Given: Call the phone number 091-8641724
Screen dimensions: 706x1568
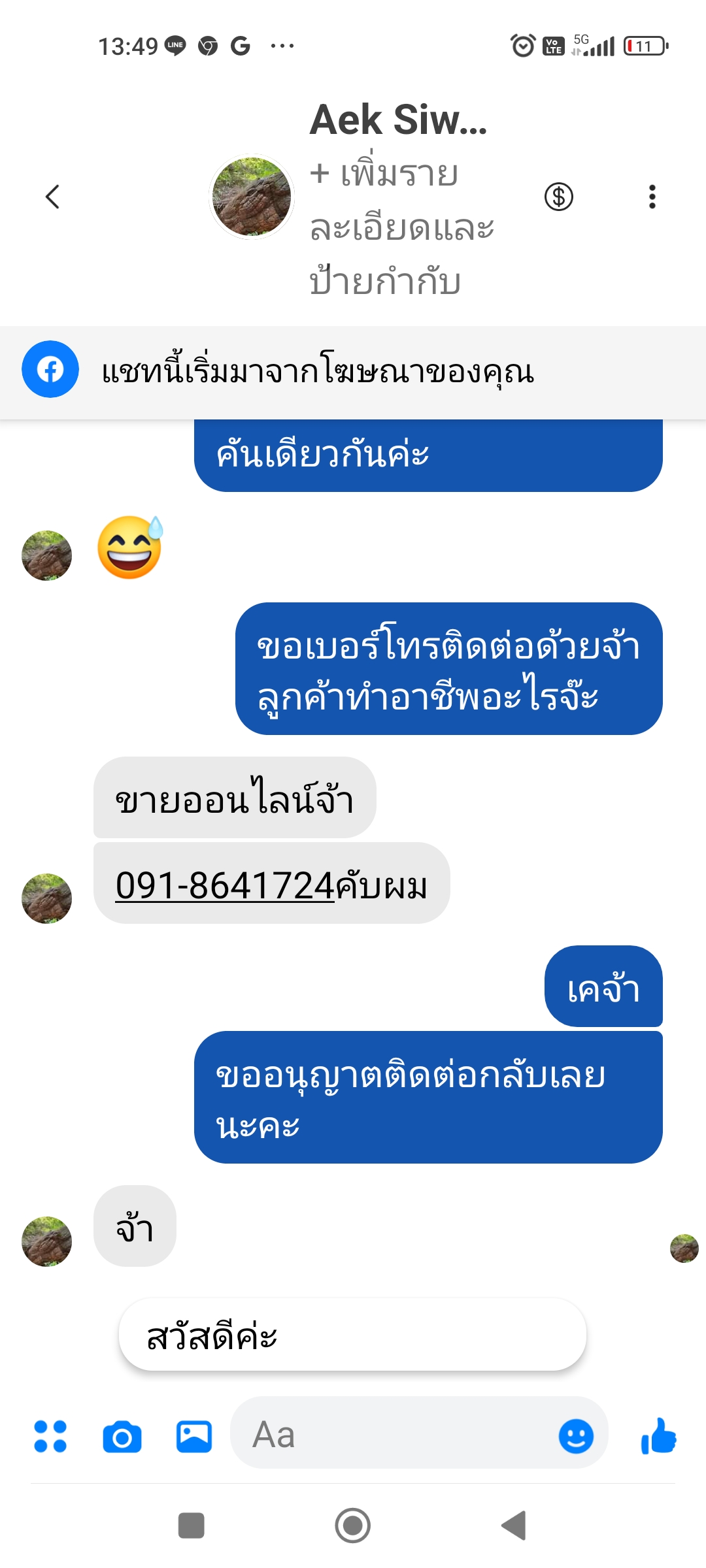Looking at the screenshot, I should tap(225, 885).
